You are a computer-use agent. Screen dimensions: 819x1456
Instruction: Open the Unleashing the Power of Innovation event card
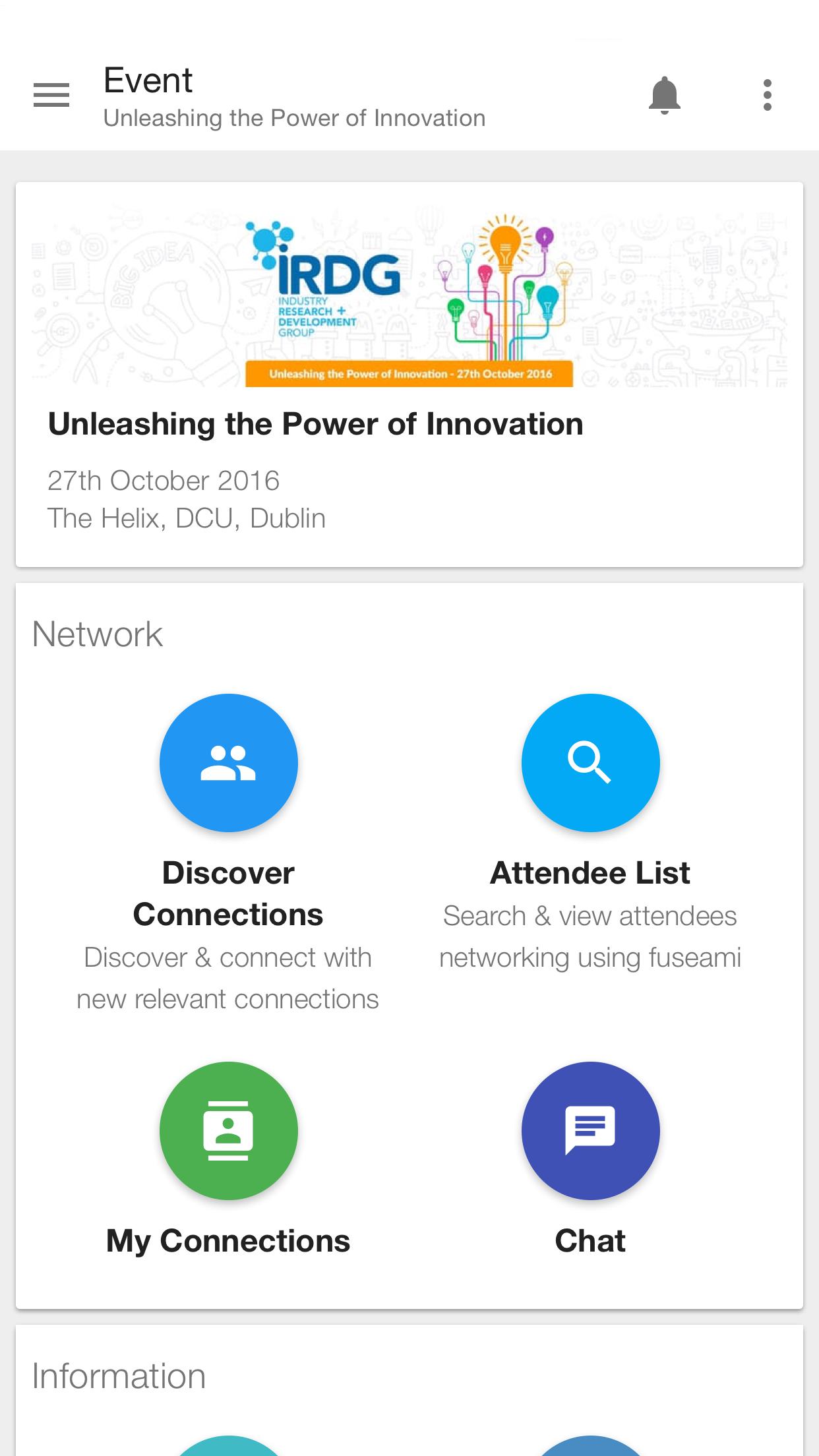tap(409, 374)
